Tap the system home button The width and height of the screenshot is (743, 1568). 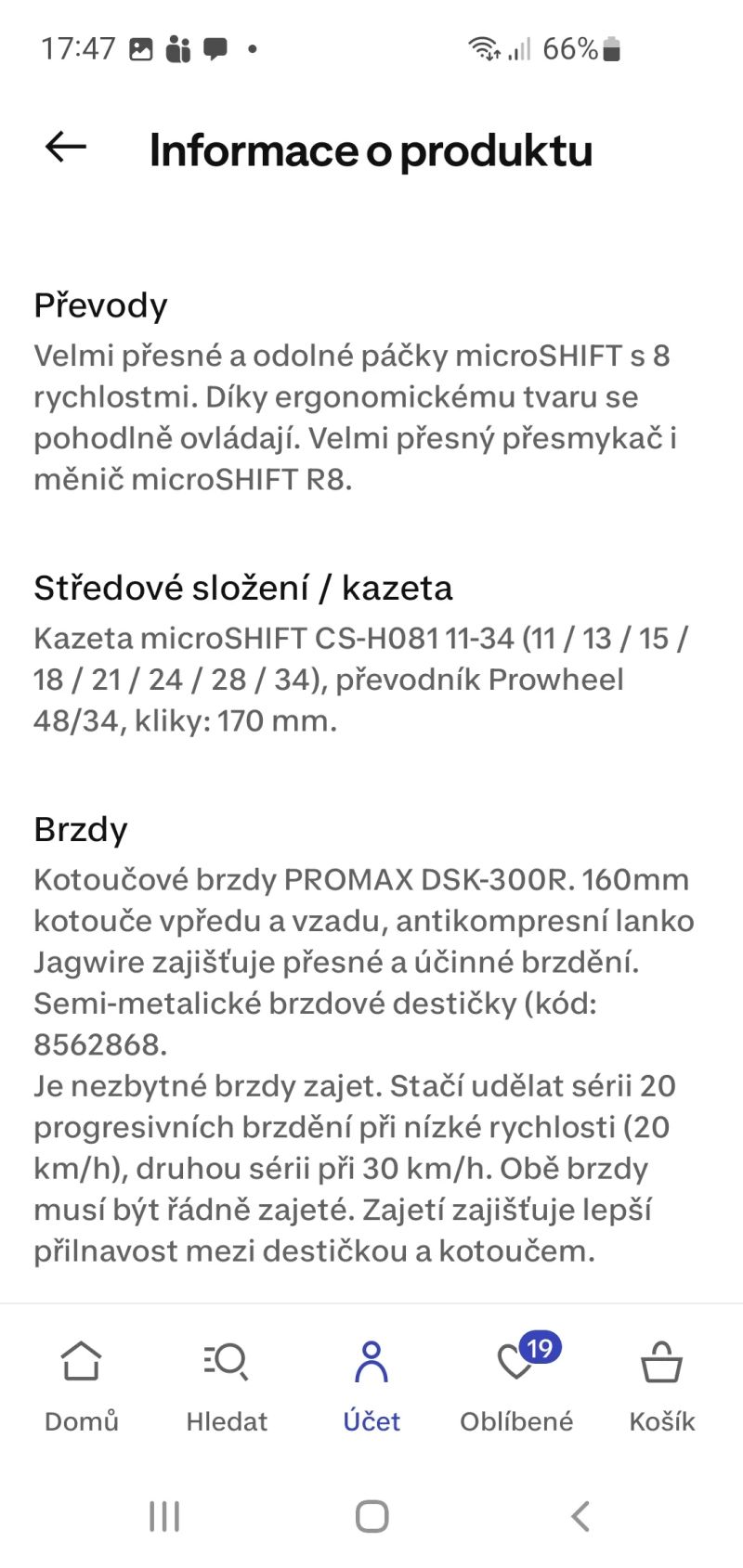point(371,1516)
